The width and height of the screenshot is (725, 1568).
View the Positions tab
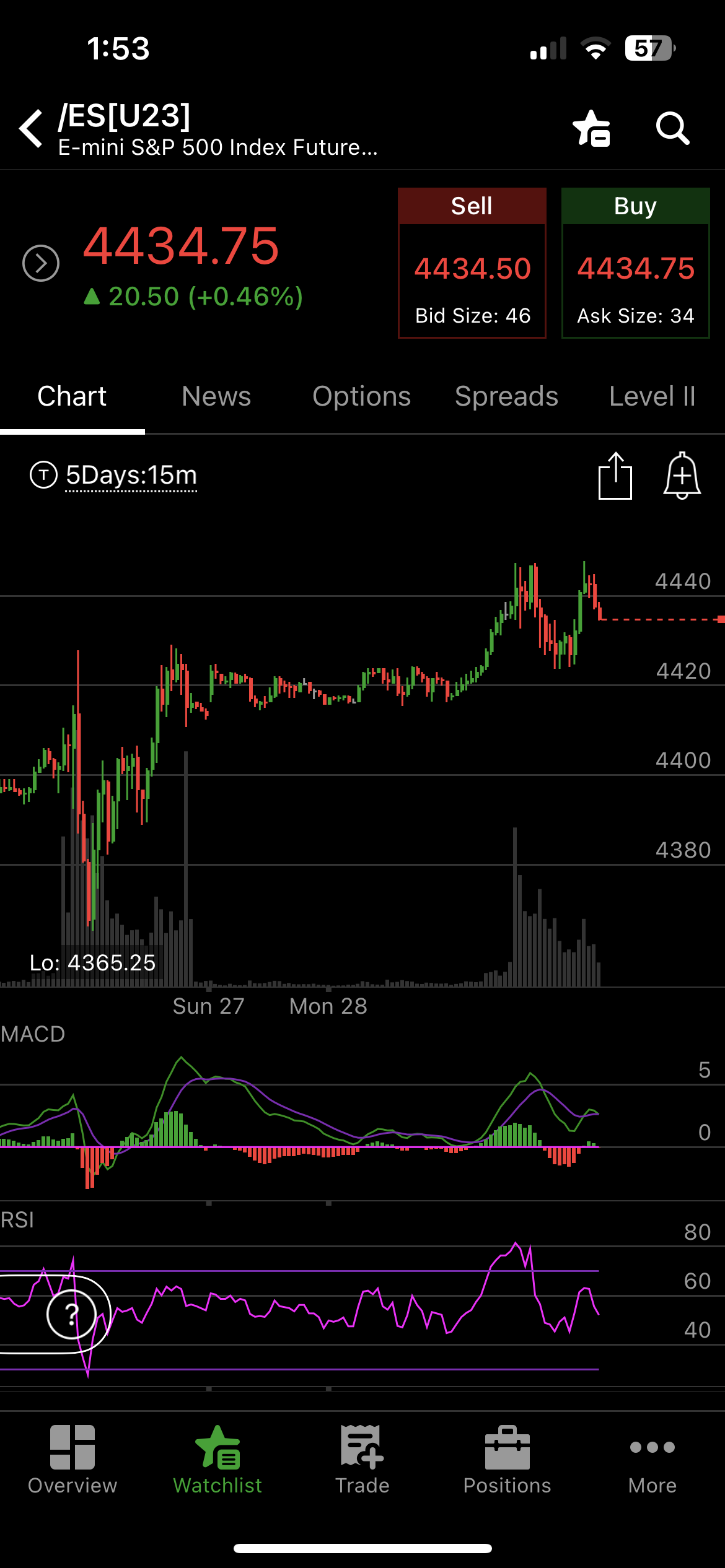[507, 1460]
